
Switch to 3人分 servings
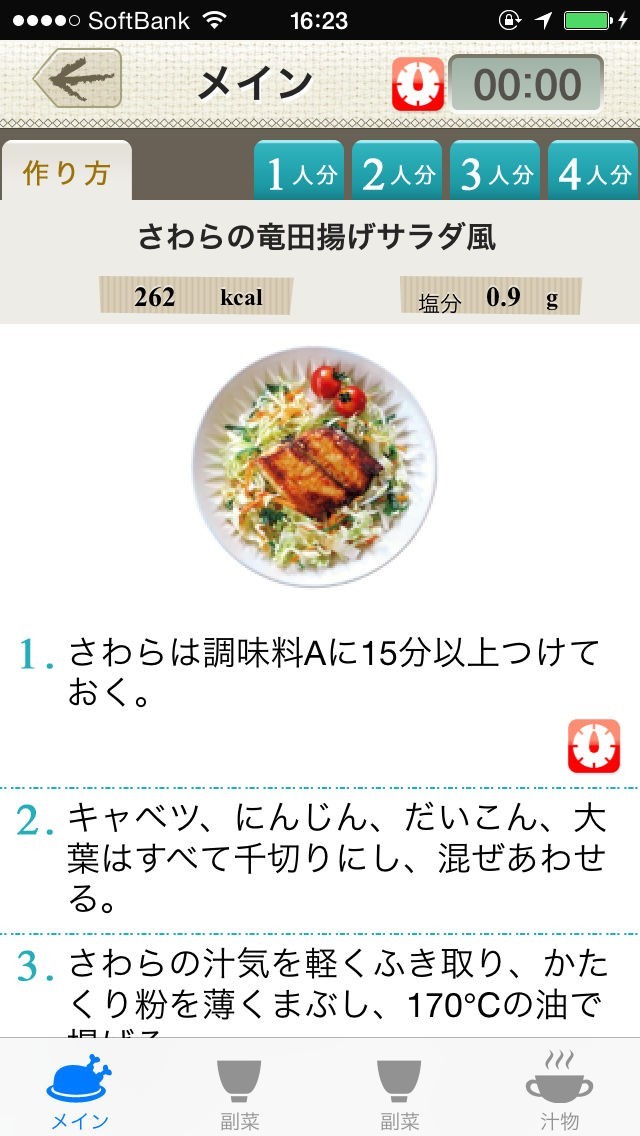point(494,171)
